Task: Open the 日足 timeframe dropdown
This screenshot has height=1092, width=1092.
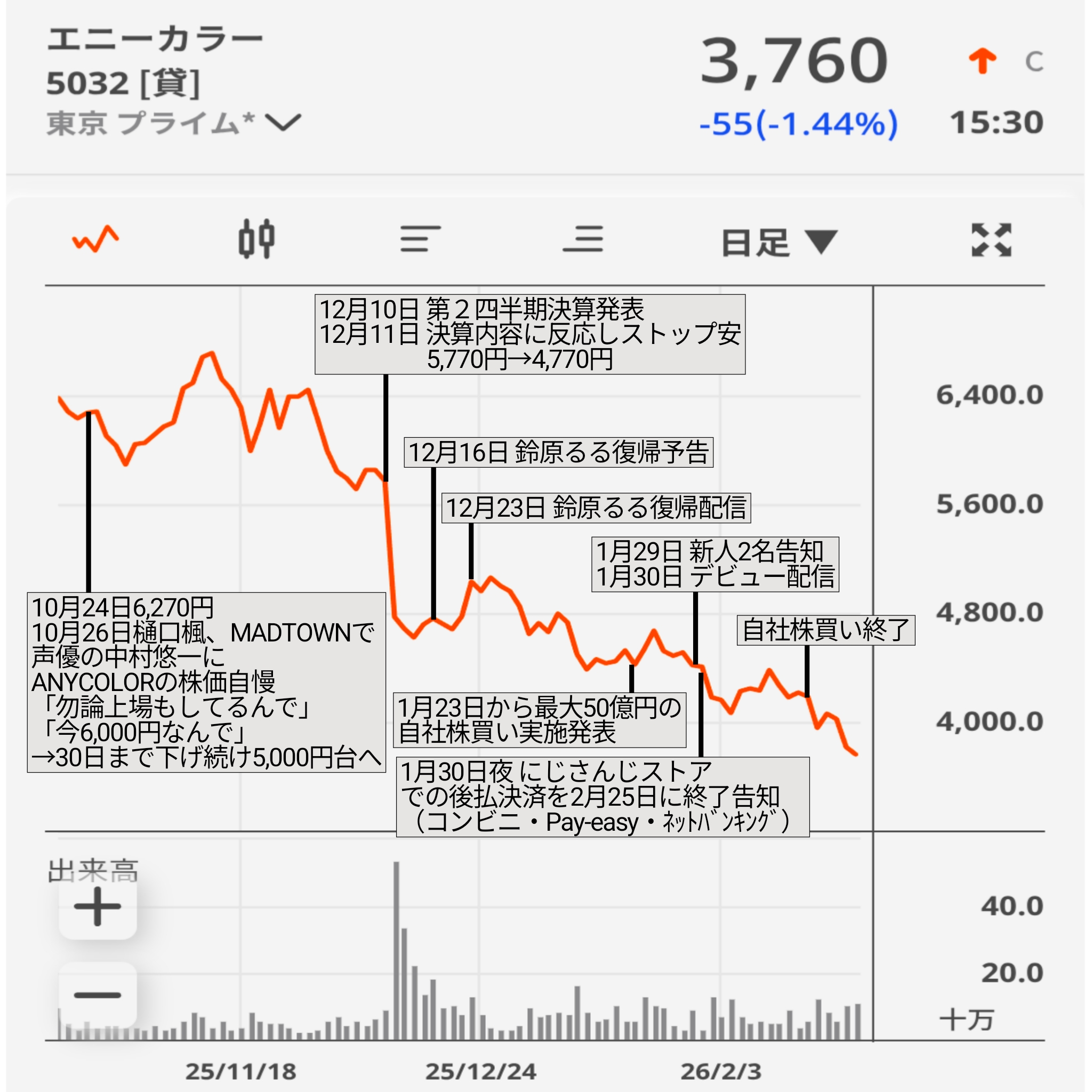Action: tap(778, 242)
